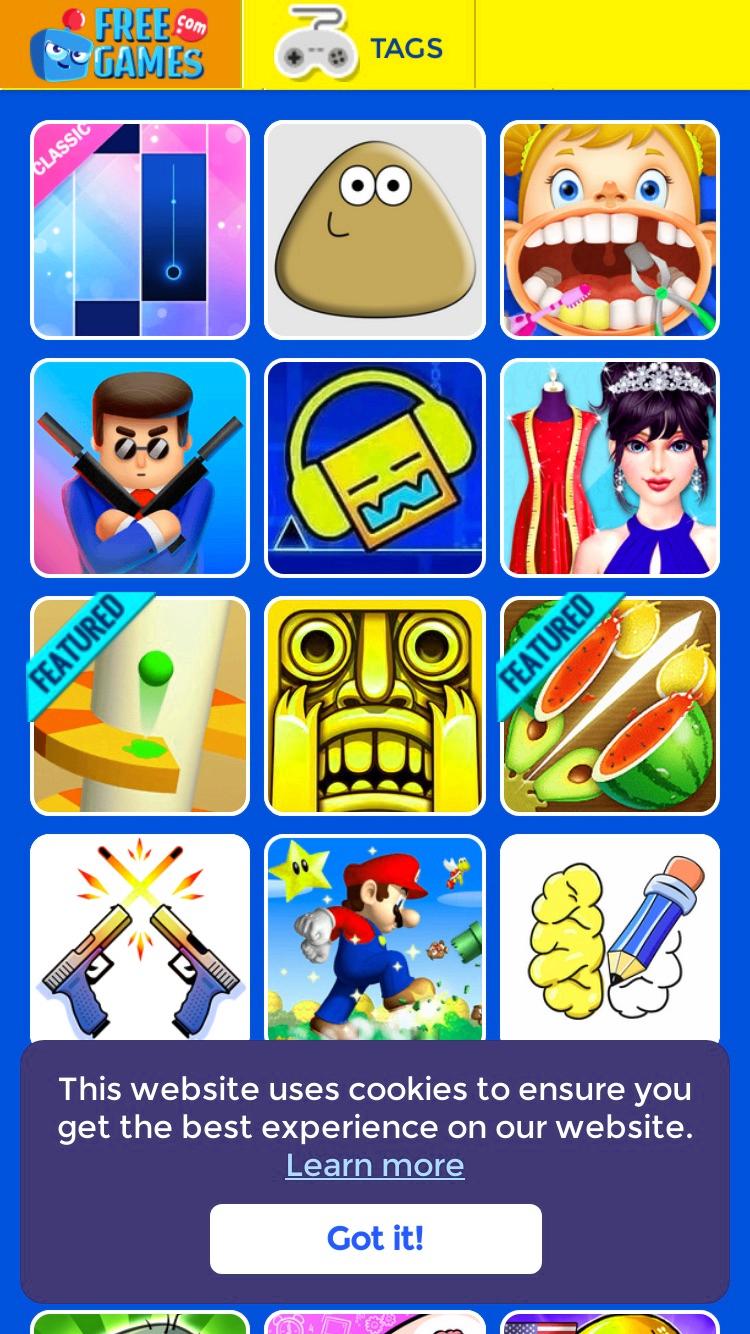Open the featured helix ball tower game

(140, 706)
